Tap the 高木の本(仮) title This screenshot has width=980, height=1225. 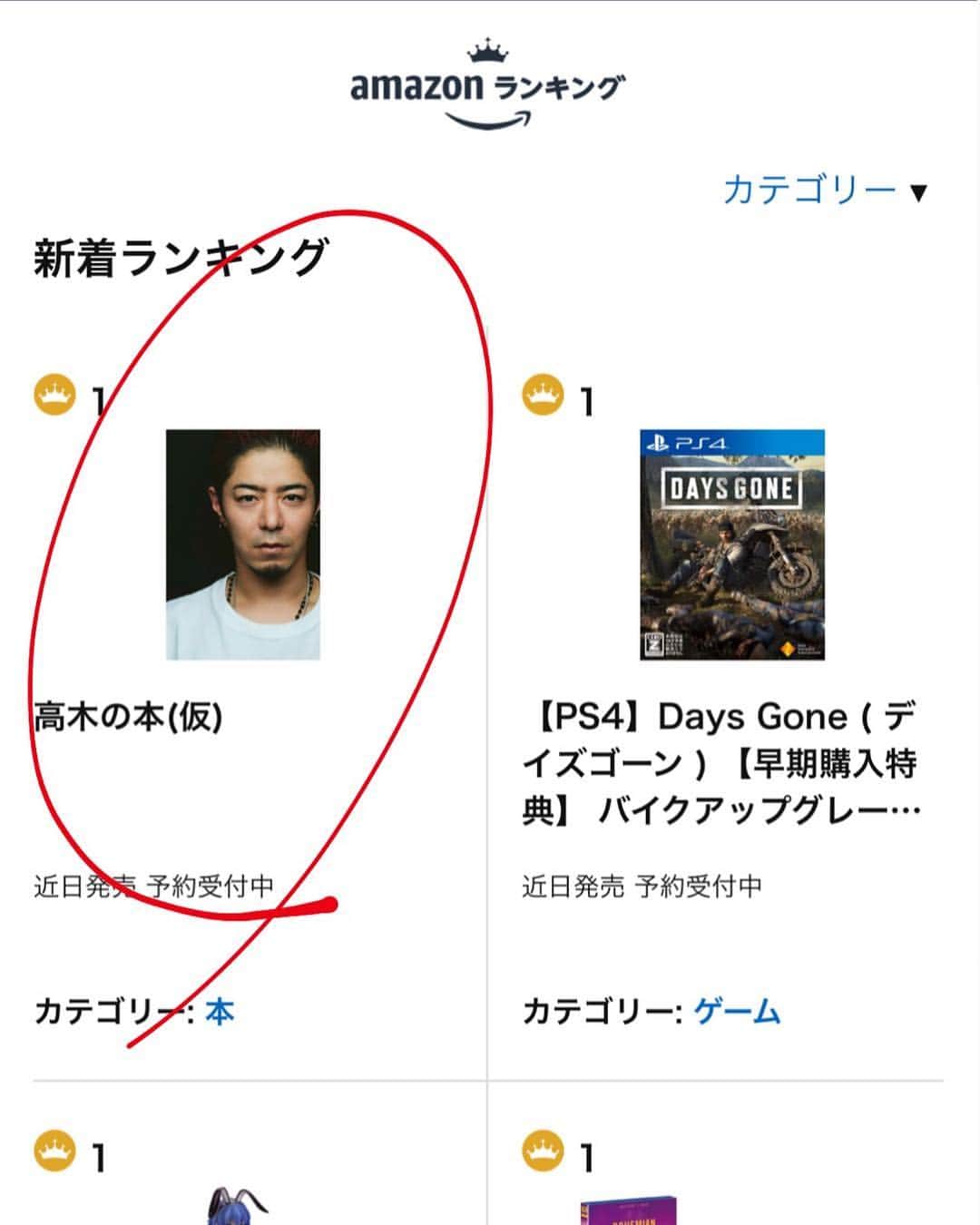128,717
